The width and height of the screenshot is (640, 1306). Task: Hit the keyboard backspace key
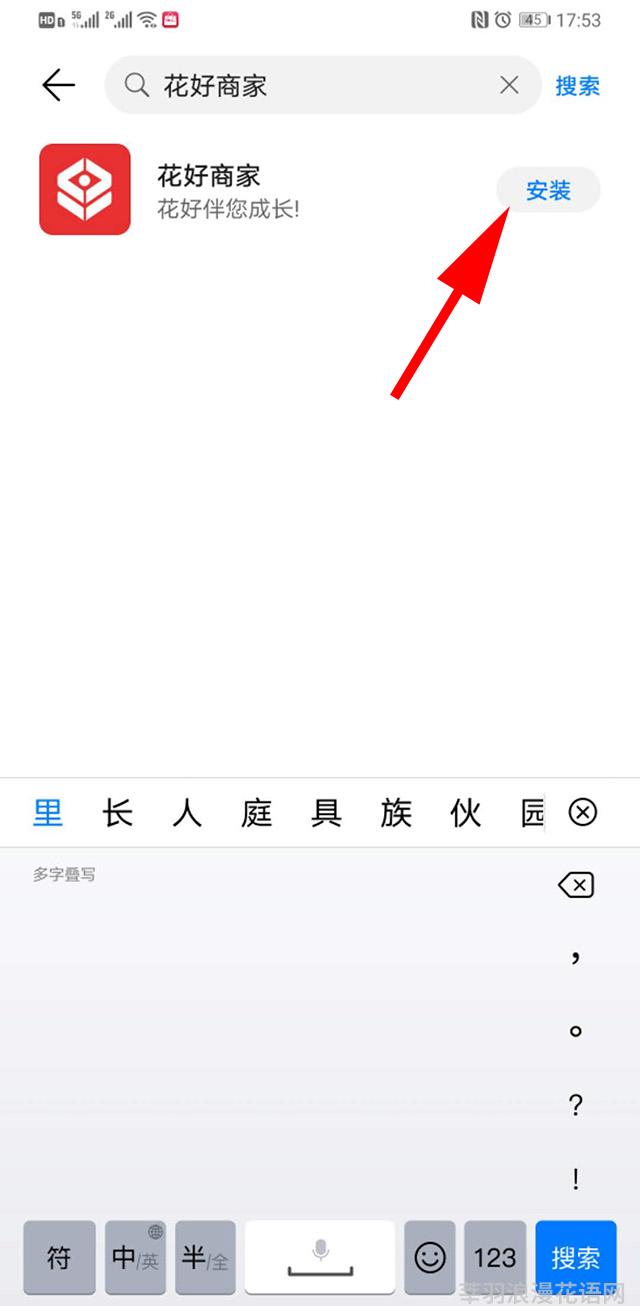pyautogui.click(x=575, y=885)
